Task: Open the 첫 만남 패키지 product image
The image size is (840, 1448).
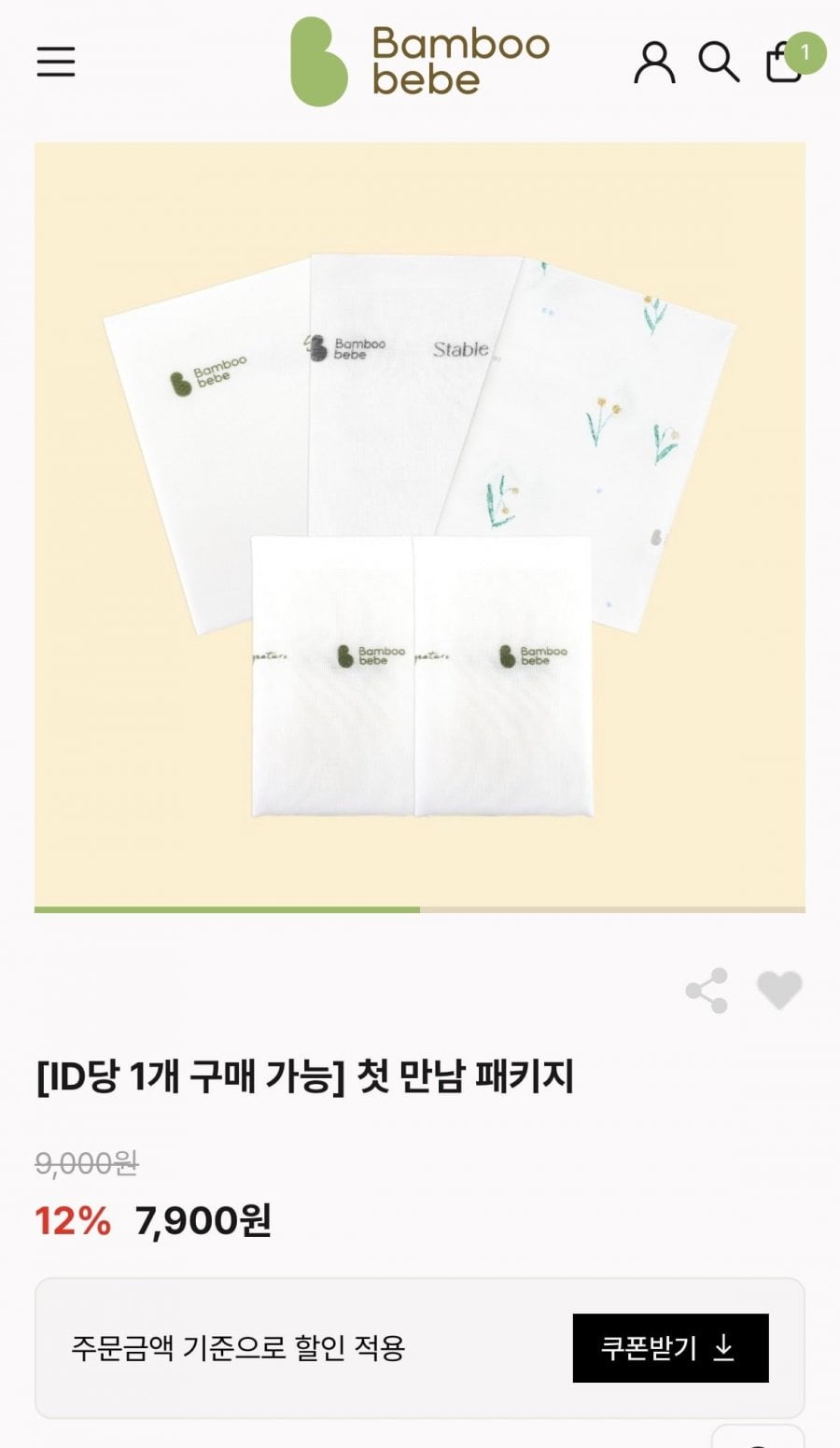Action: click(420, 526)
